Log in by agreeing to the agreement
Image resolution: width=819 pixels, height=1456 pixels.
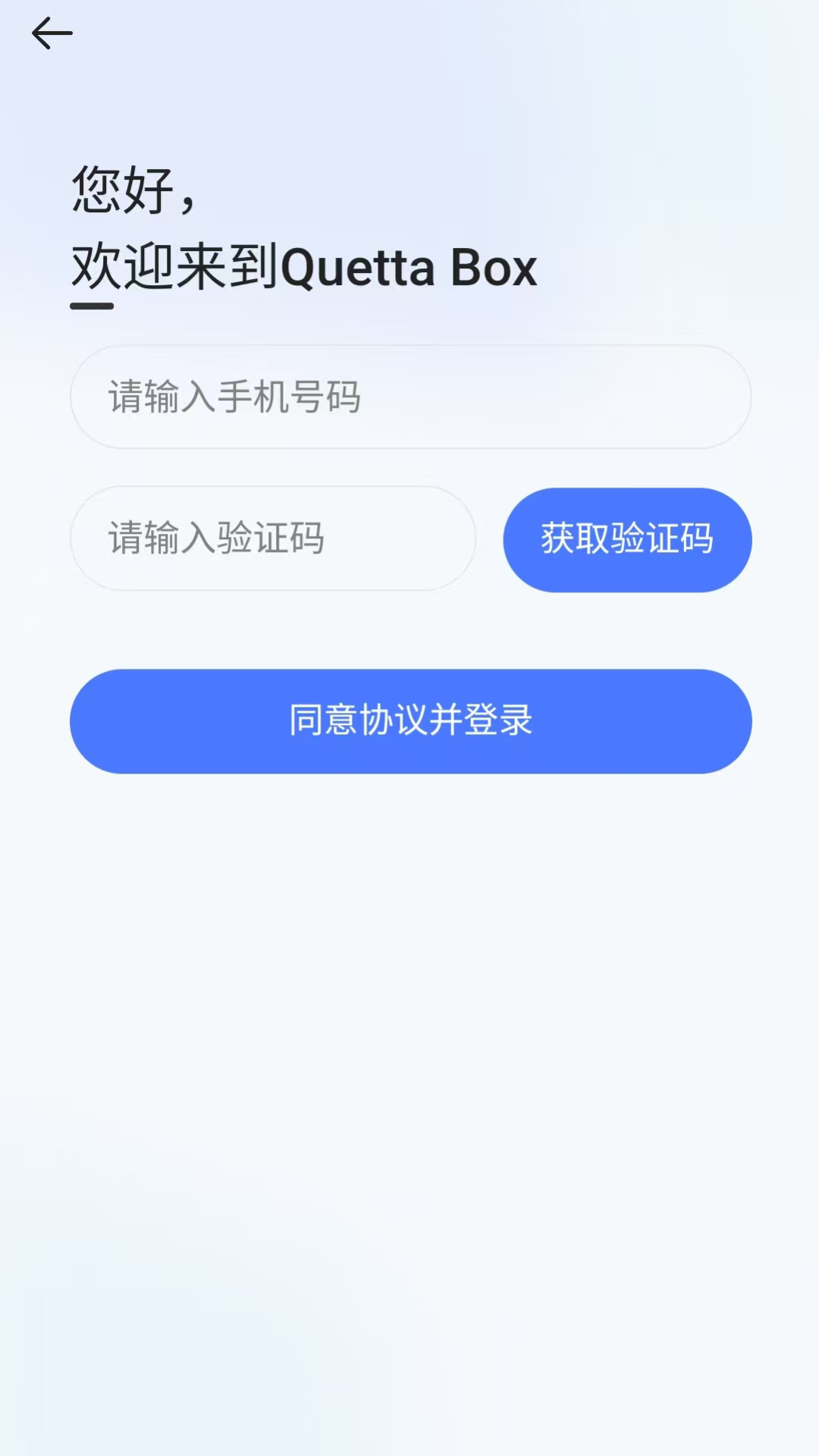pyautogui.click(x=409, y=721)
